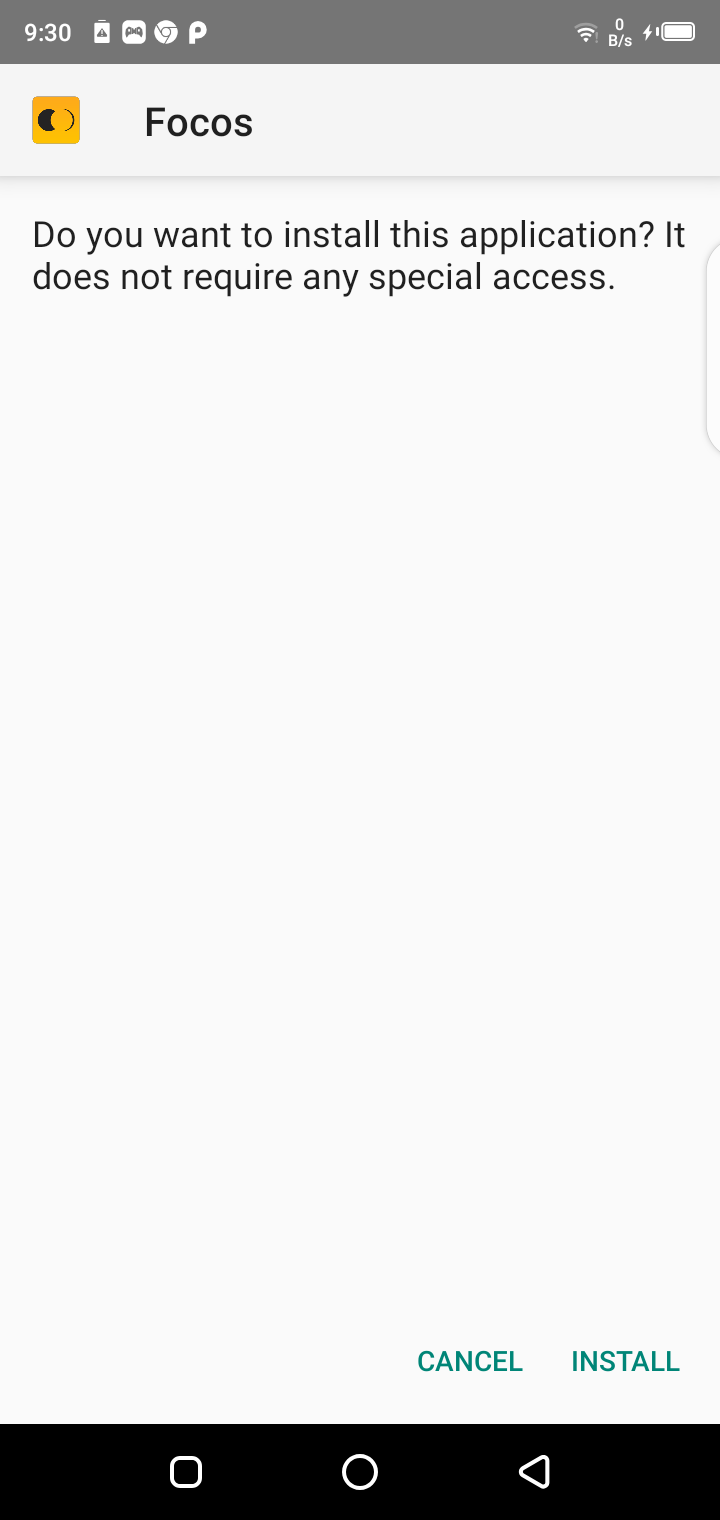Screen dimensions: 720x1520
Task: Open the recent apps overview
Action: pos(186,1471)
